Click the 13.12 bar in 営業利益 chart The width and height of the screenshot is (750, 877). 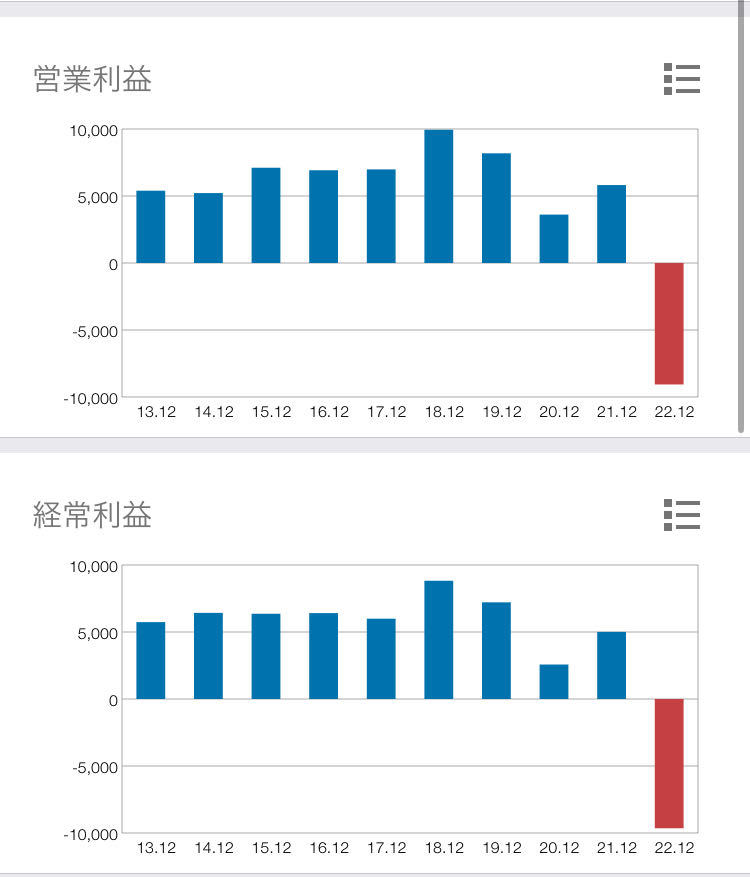tap(150, 225)
